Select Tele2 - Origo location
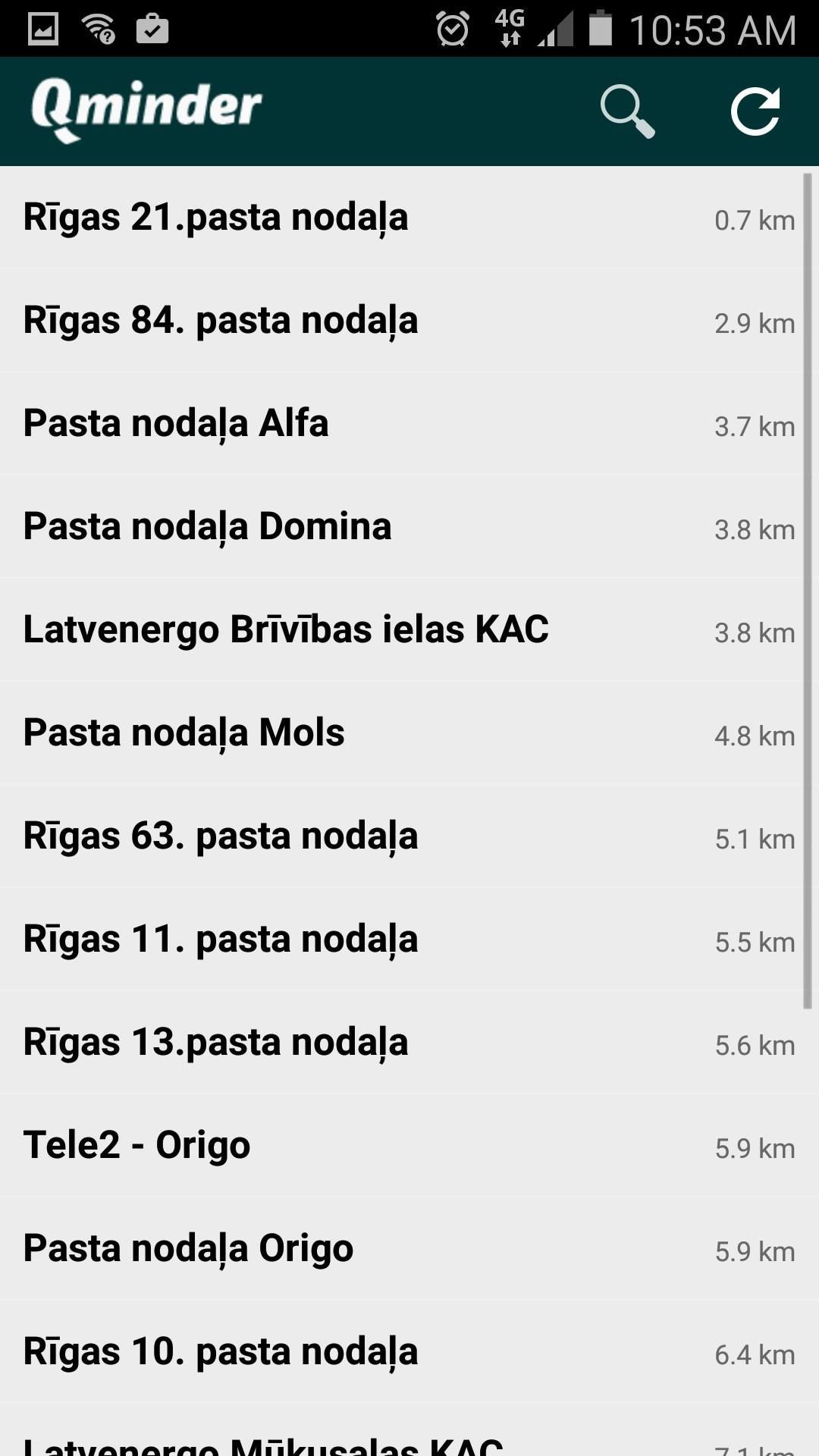The width and height of the screenshot is (819, 1456). click(x=409, y=1145)
